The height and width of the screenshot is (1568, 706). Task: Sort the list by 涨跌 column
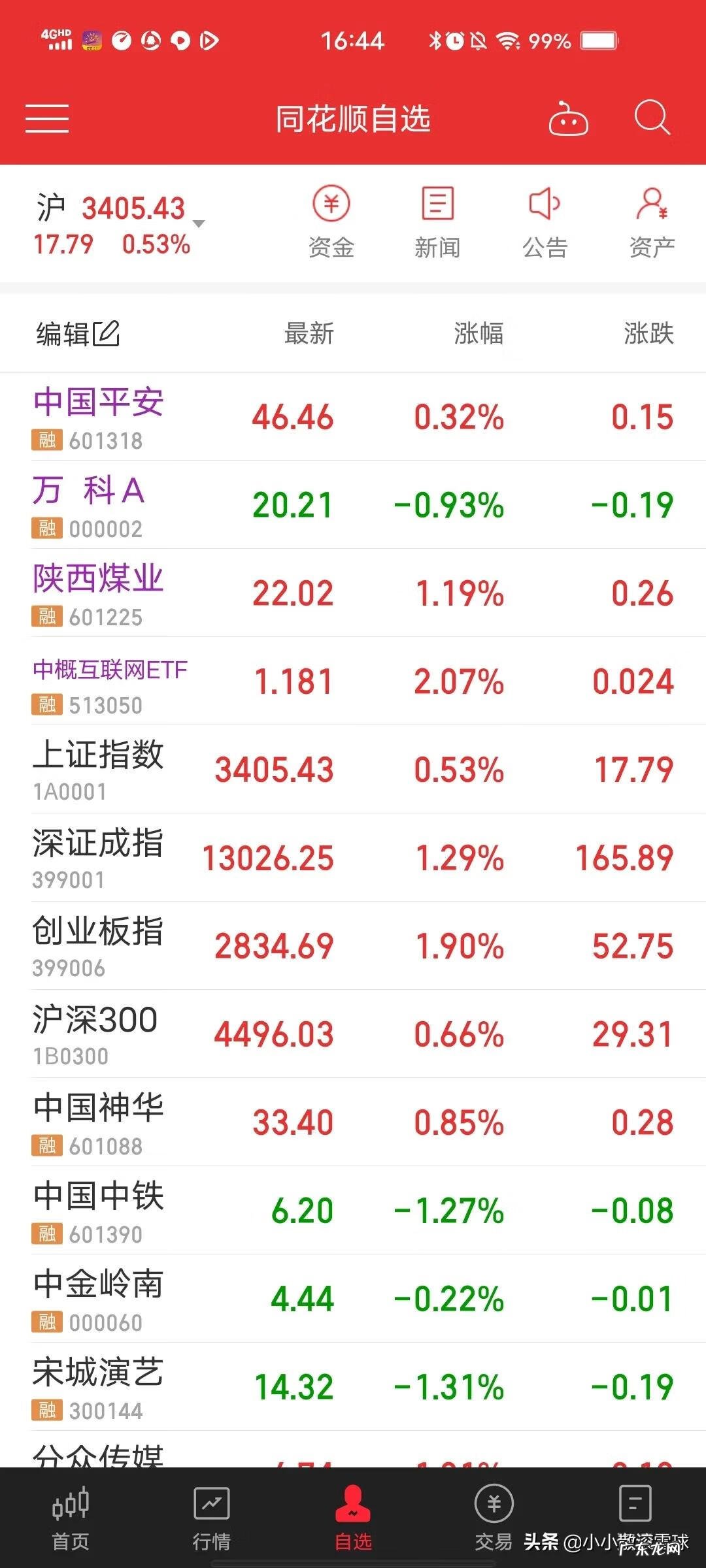pyautogui.click(x=650, y=334)
